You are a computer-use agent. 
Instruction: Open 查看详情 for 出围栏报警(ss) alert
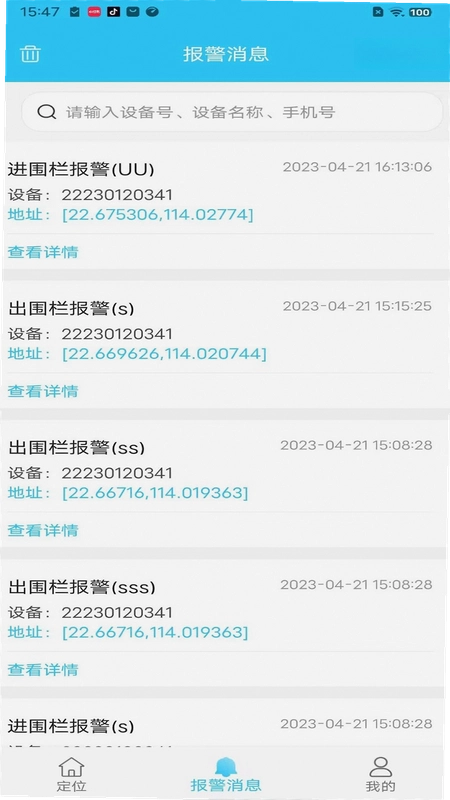[x=43, y=531]
